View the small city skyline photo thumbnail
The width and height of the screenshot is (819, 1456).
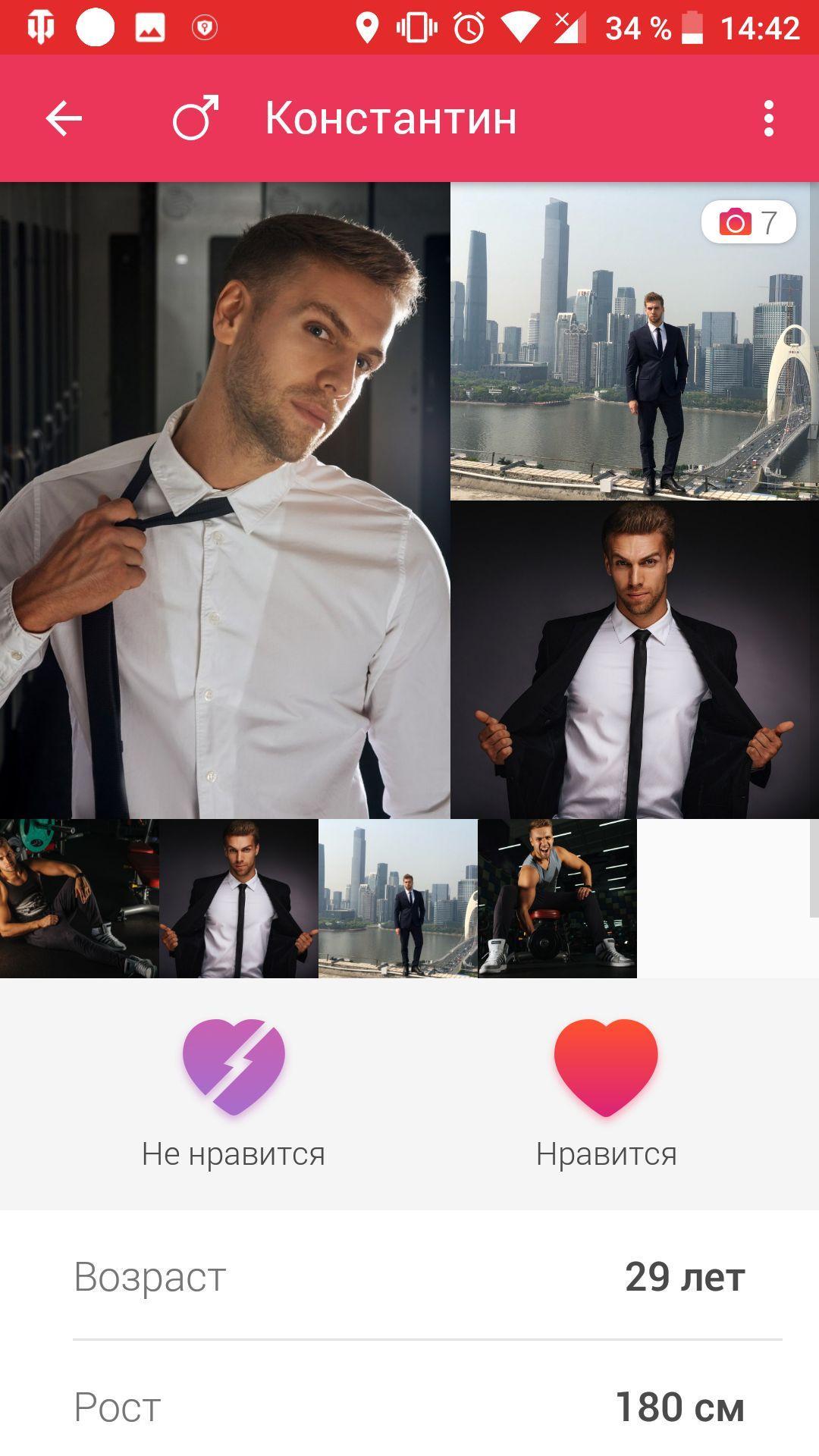click(398, 899)
